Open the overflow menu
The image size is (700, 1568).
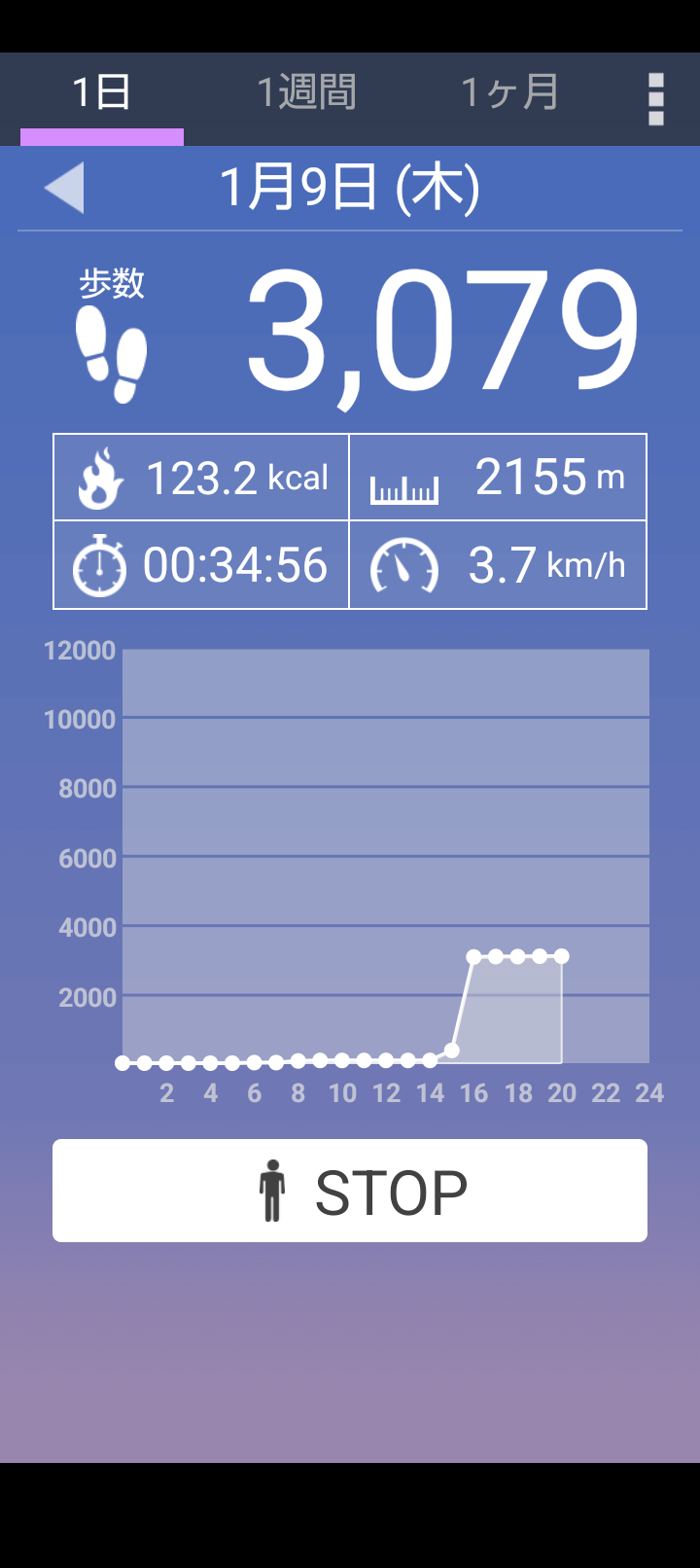point(656,98)
